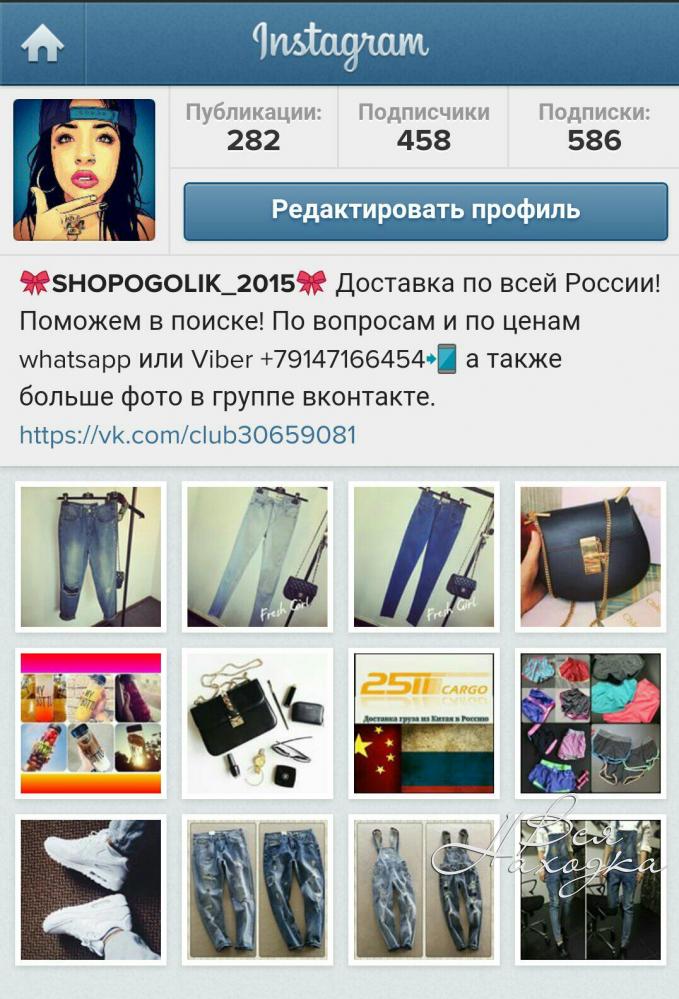
Task: Open the profile avatar picture
Action: 84,170
